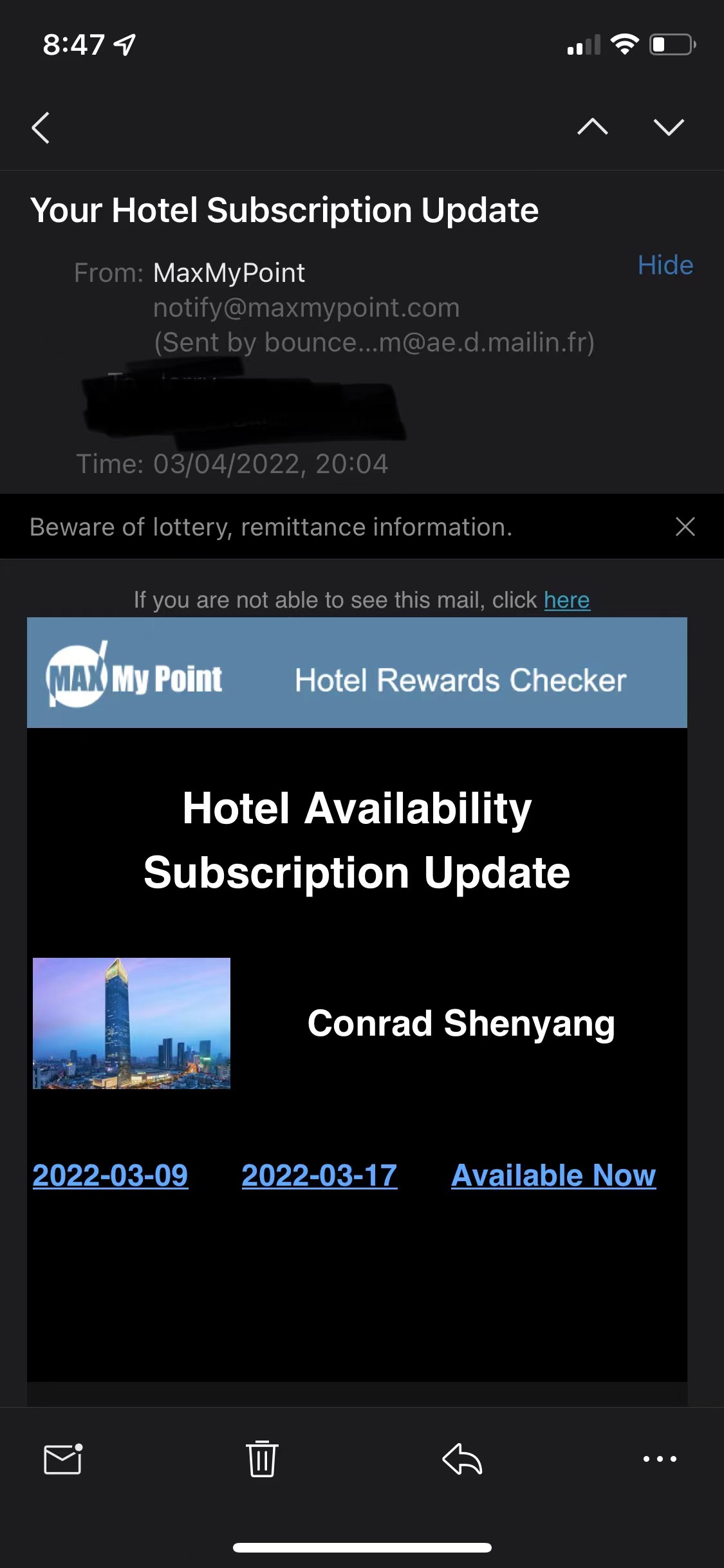
Task: Go to the next email
Action: point(669,127)
